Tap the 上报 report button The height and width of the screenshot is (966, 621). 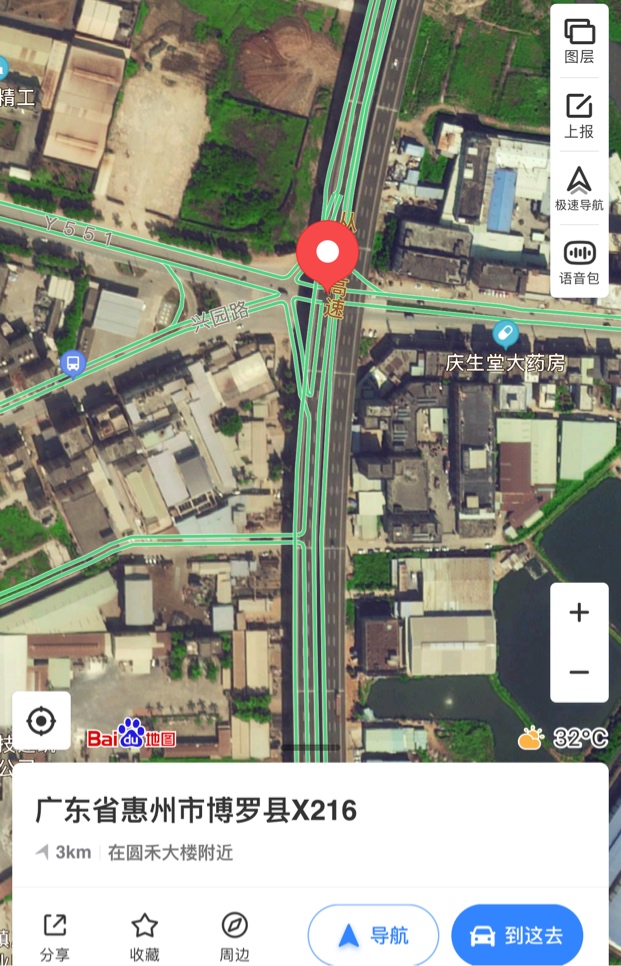tap(579, 115)
